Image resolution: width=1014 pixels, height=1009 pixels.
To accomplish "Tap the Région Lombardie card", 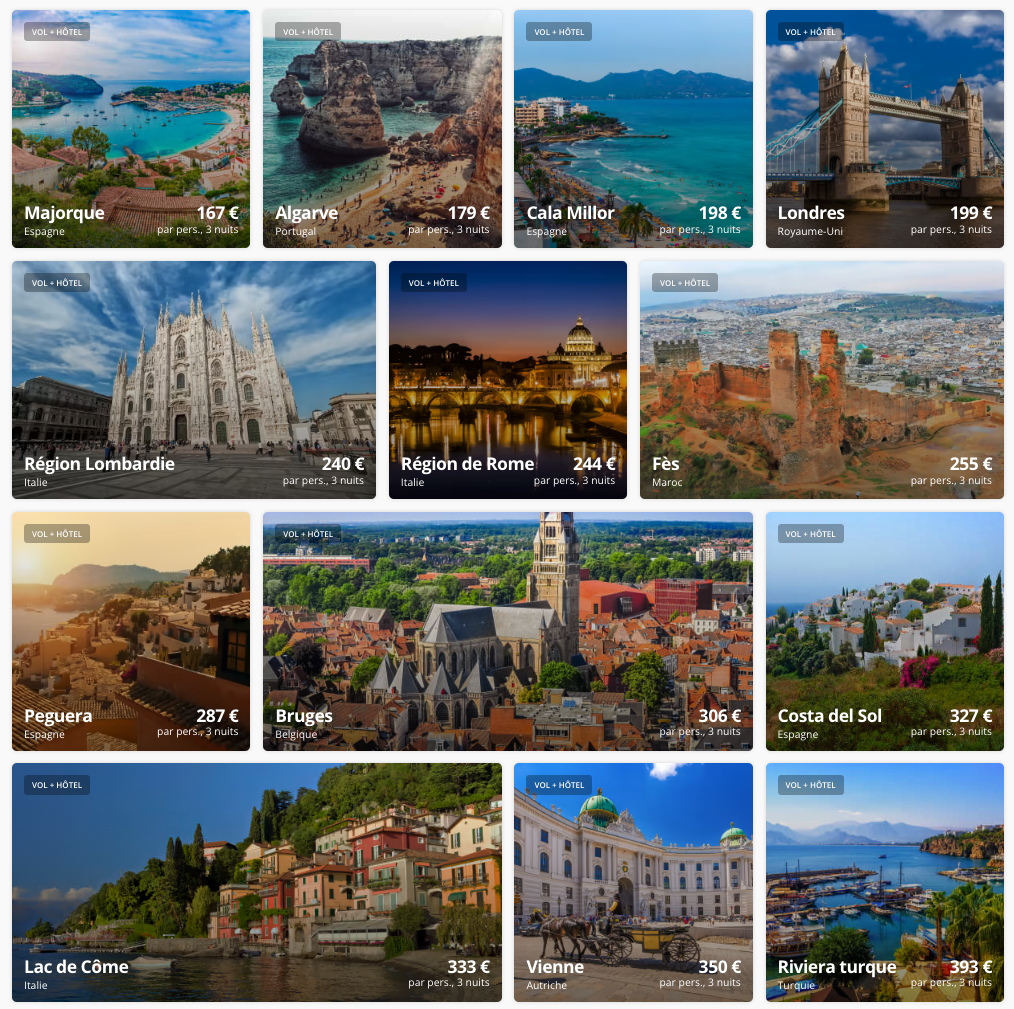I will (x=194, y=380).
